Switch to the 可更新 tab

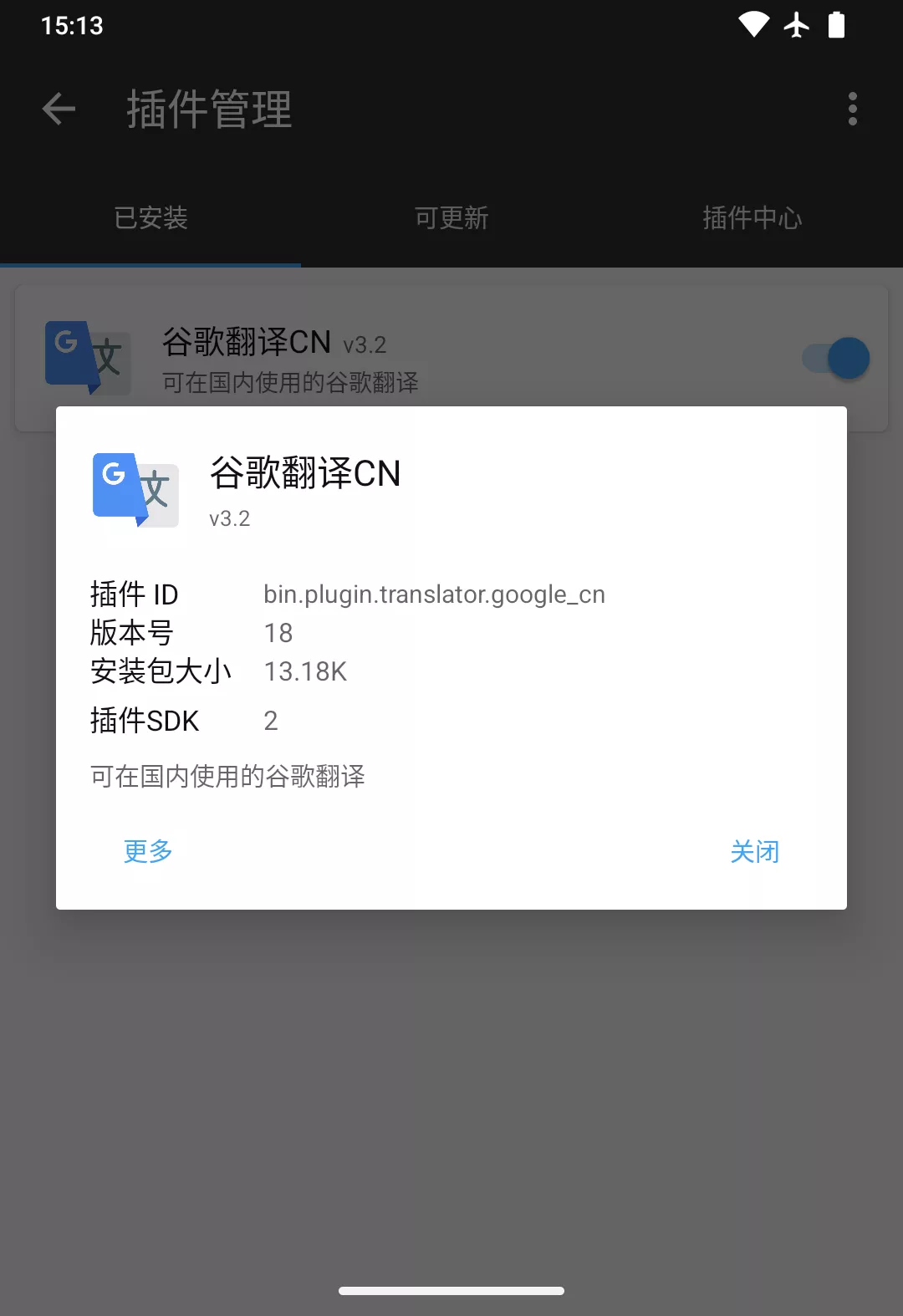[451, 218]
